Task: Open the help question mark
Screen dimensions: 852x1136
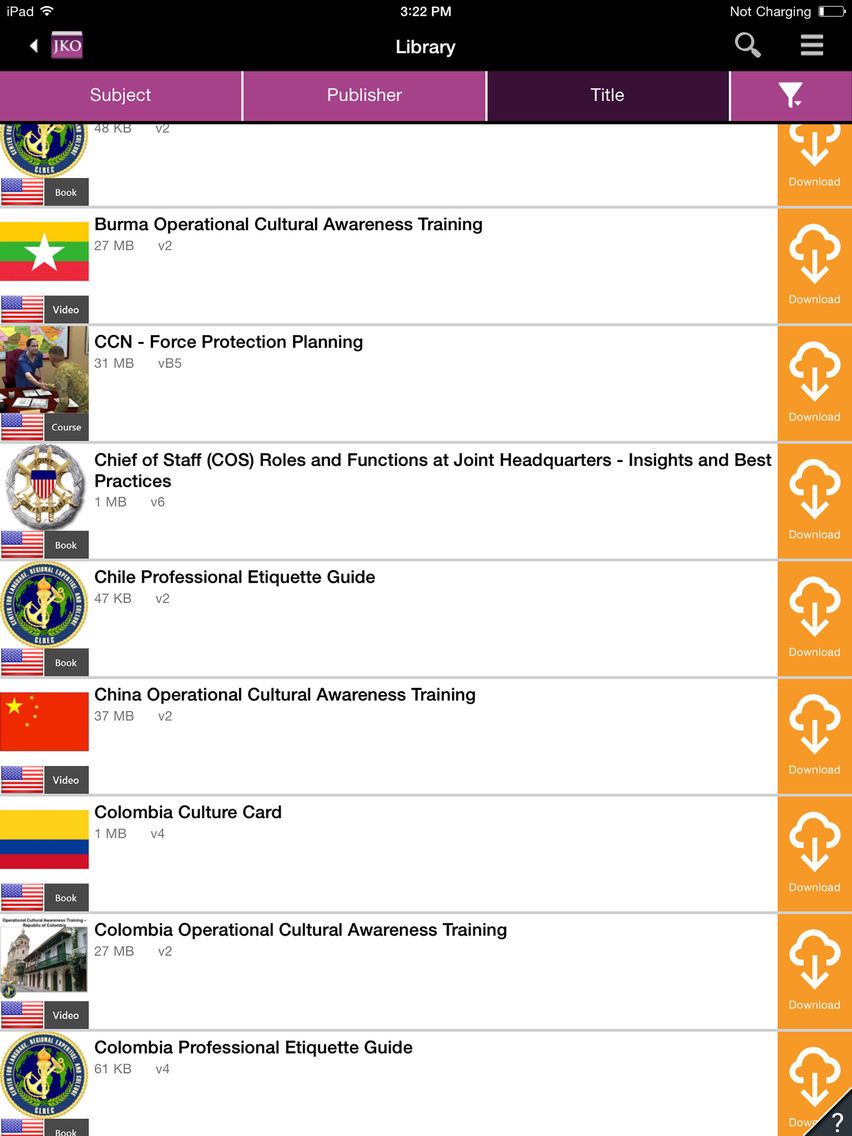Action: pos(835,1120)
